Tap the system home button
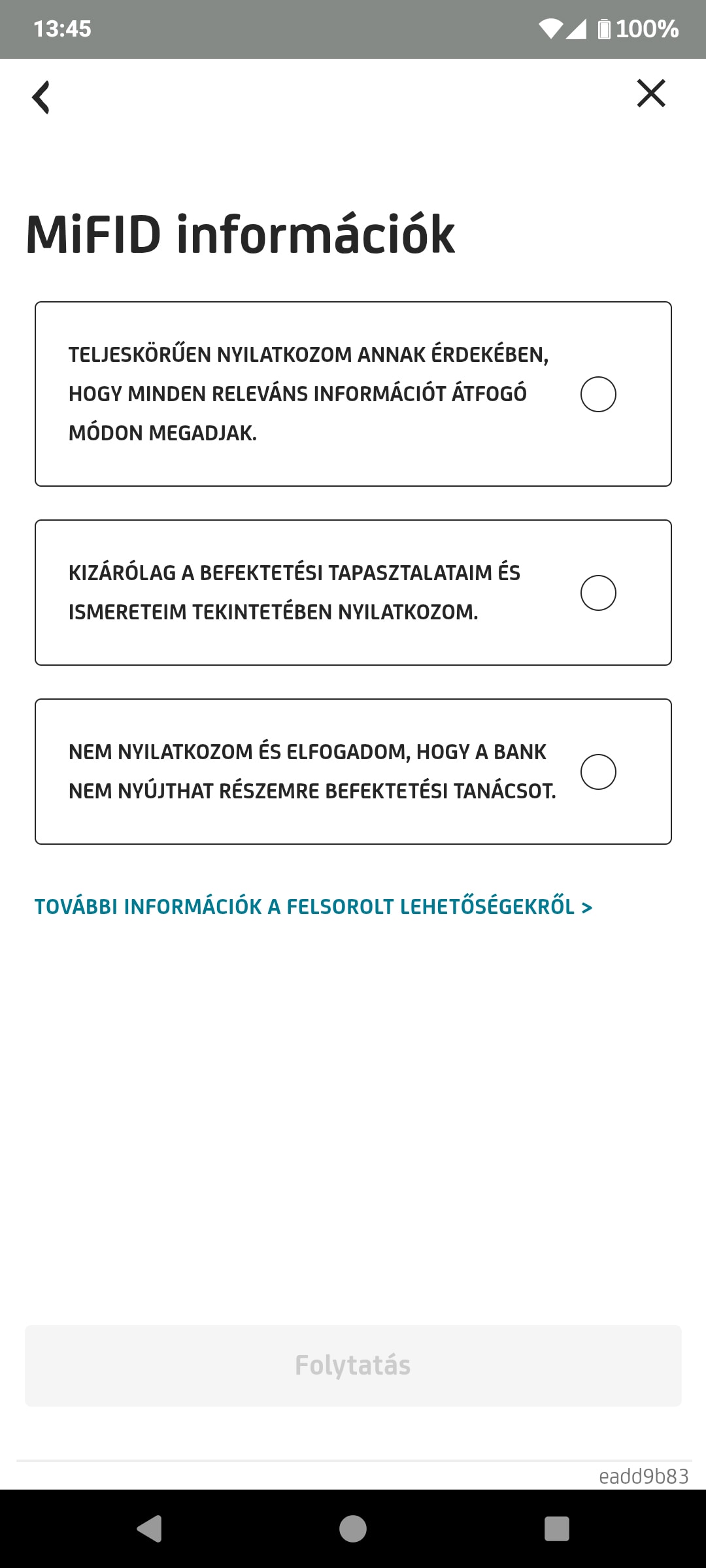This screenshot has width=706, height=1568. 353,1529
